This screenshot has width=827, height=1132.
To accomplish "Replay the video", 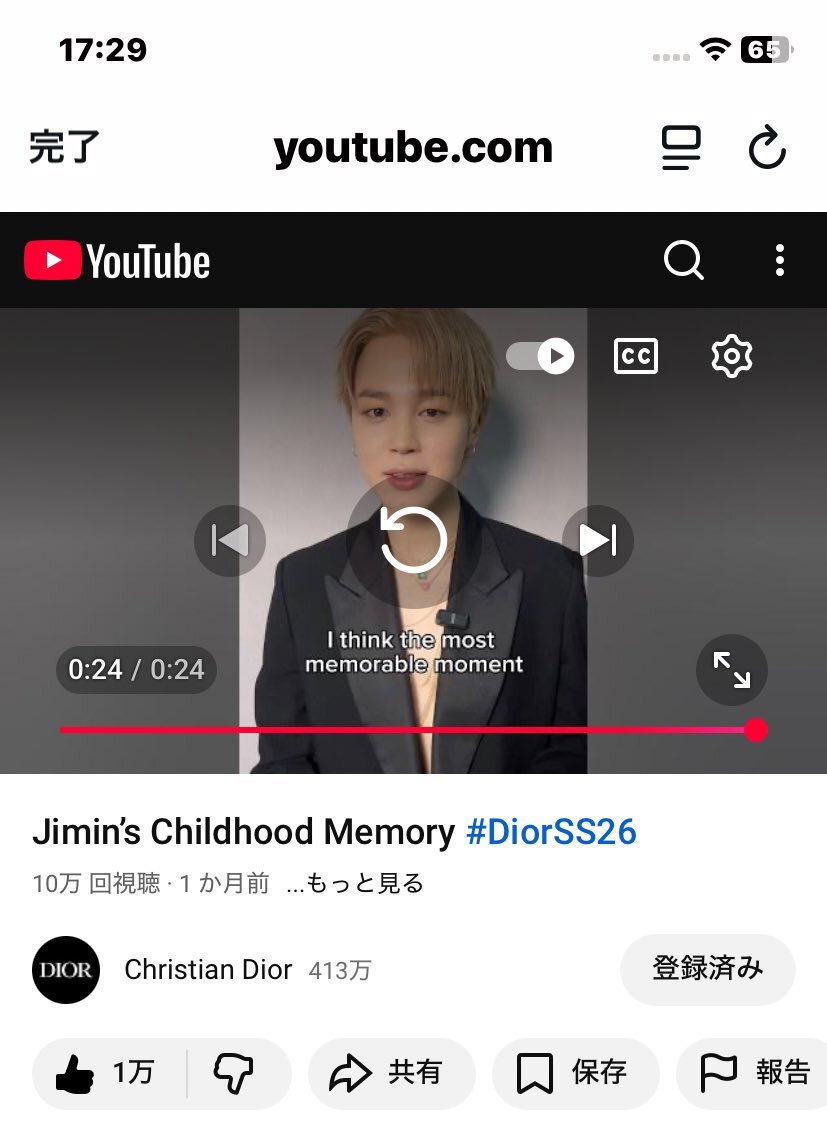I will [414, 540].
